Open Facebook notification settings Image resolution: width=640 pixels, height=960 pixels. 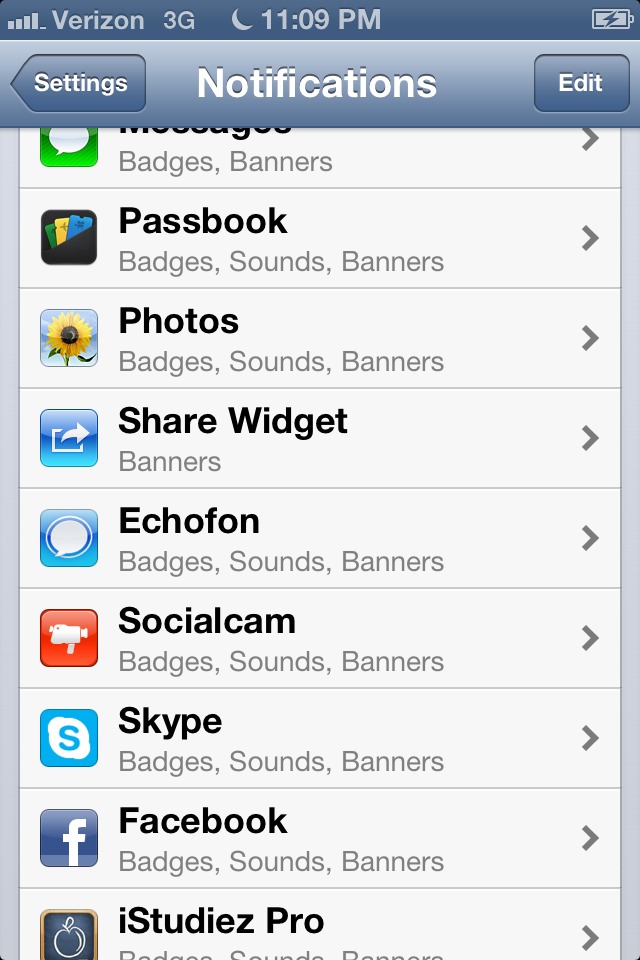(x=320, y=838)
